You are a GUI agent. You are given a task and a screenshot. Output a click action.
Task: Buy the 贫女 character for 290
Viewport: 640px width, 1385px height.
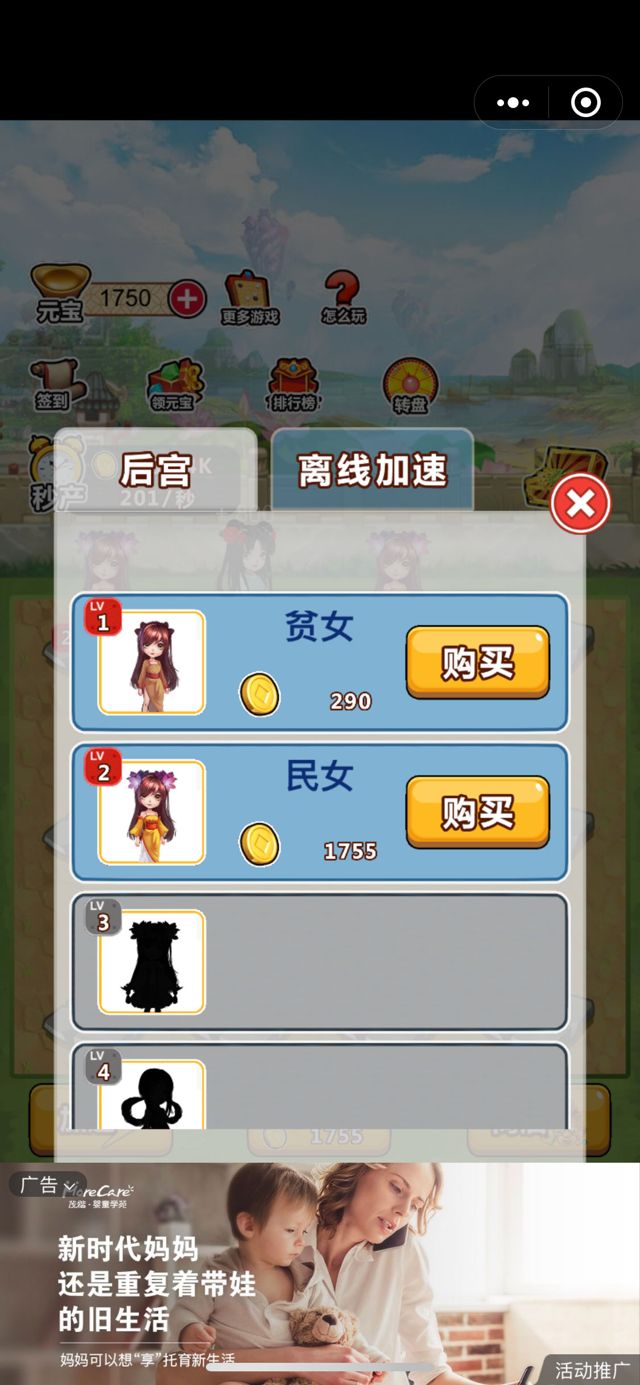477,662
